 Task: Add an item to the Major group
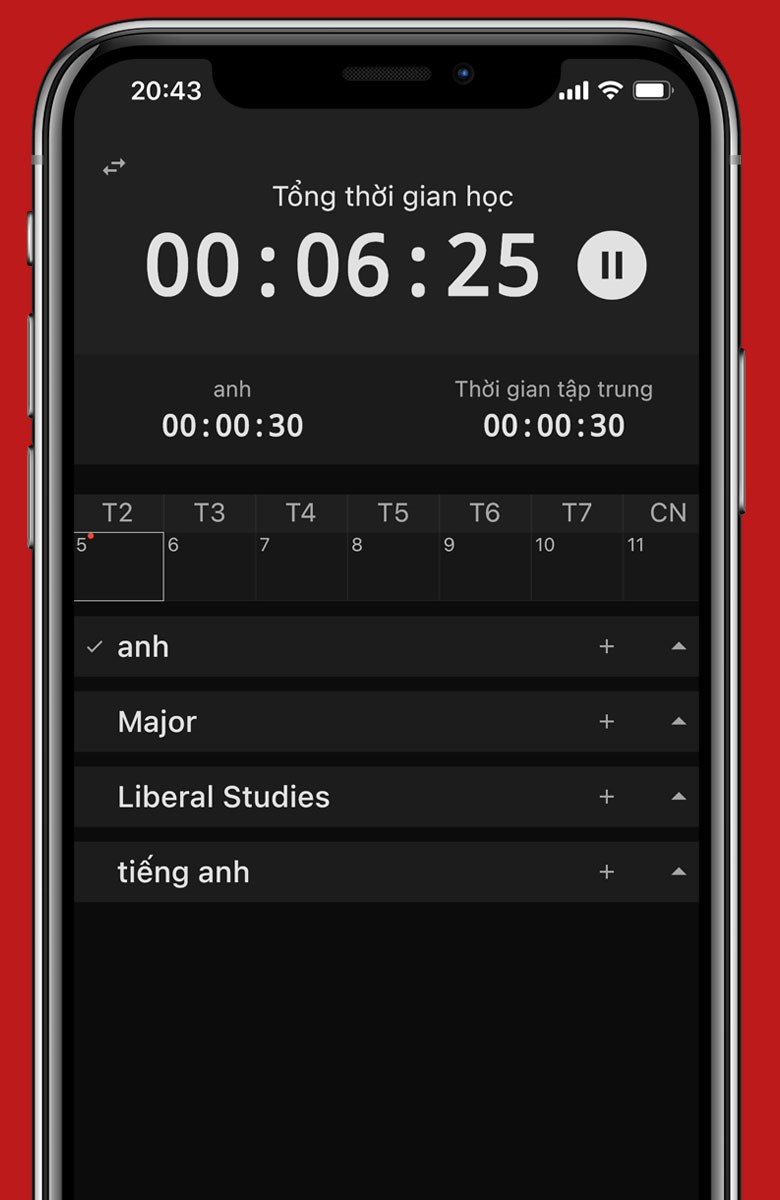(606, 722)
